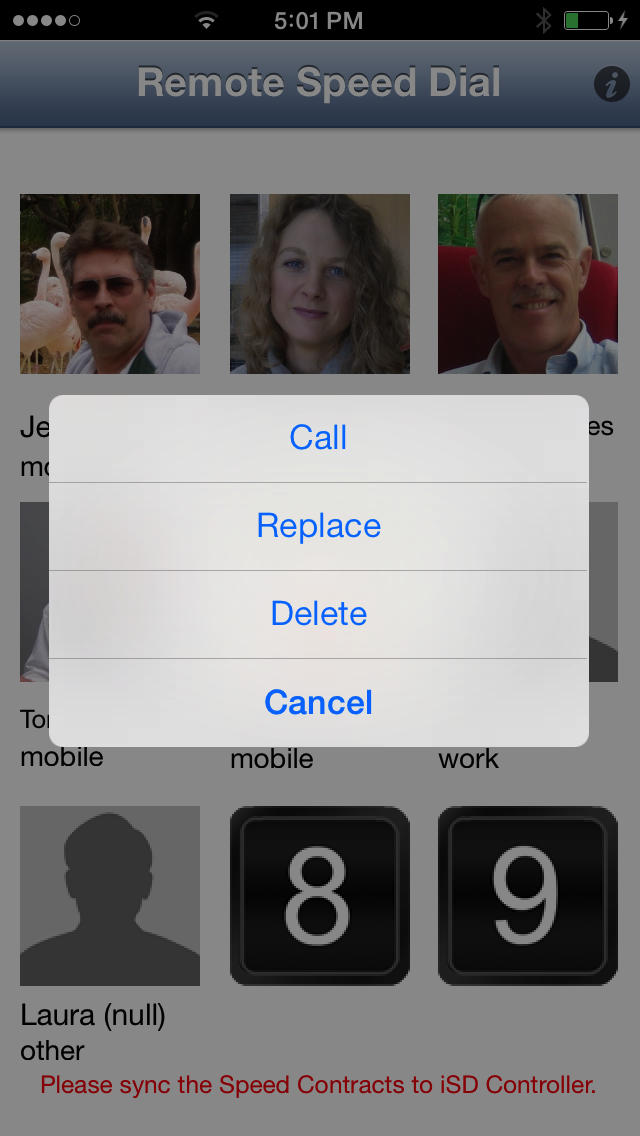Choose Call in the action sheet

(318, 438)
